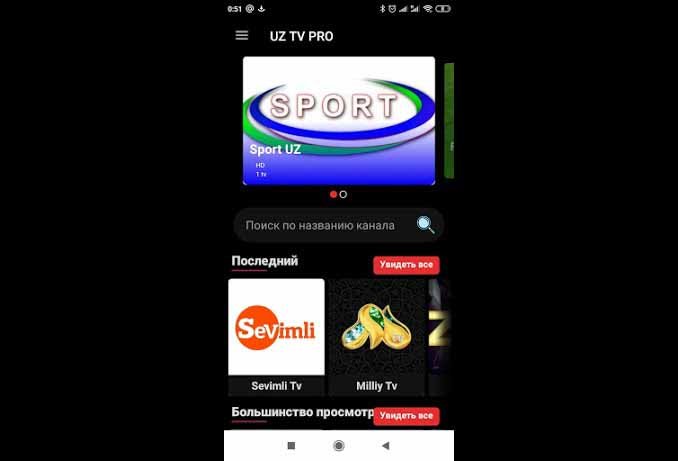Tap the channel name search field
The image size is (678, 461).
[320, 225]
